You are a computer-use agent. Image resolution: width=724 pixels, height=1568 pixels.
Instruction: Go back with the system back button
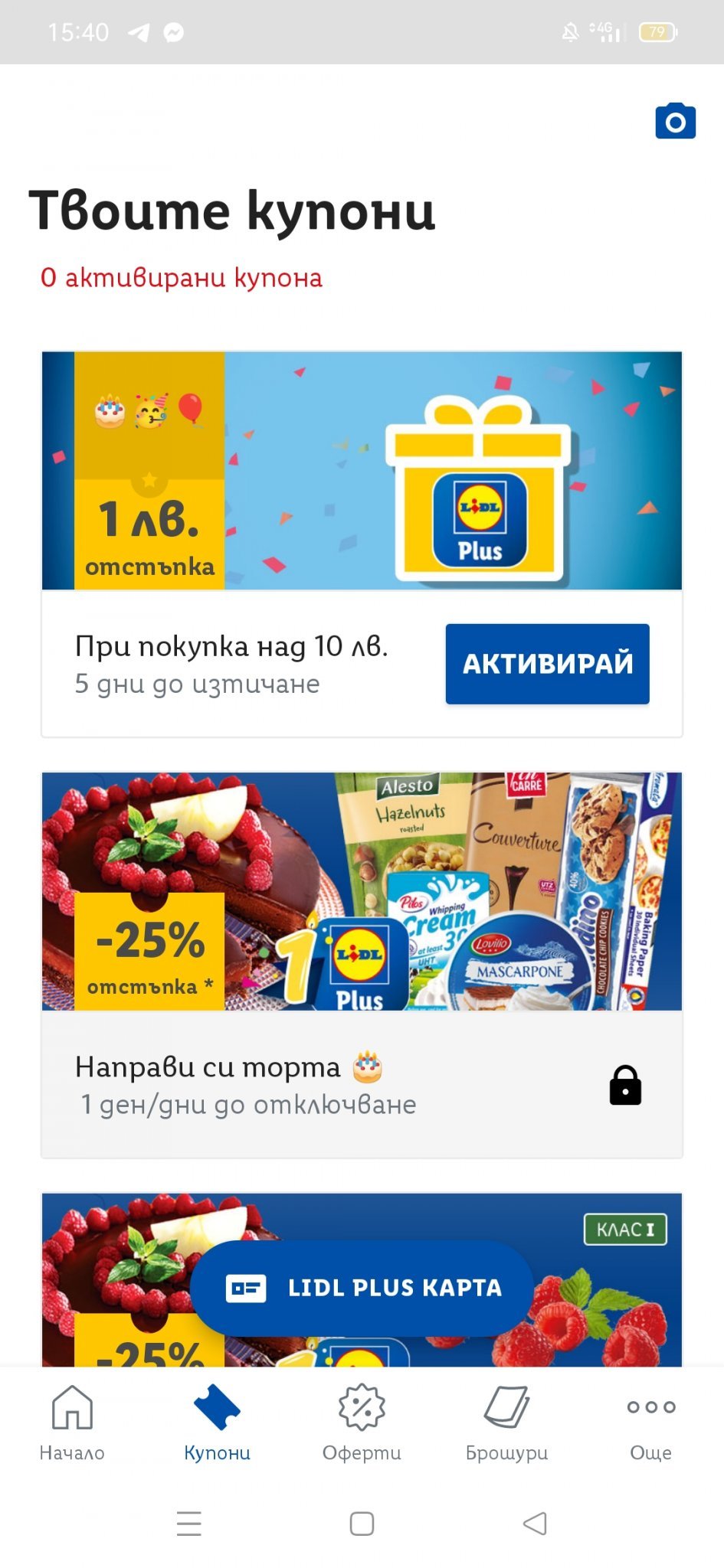pyautogui.click(x=535, y=1524)
